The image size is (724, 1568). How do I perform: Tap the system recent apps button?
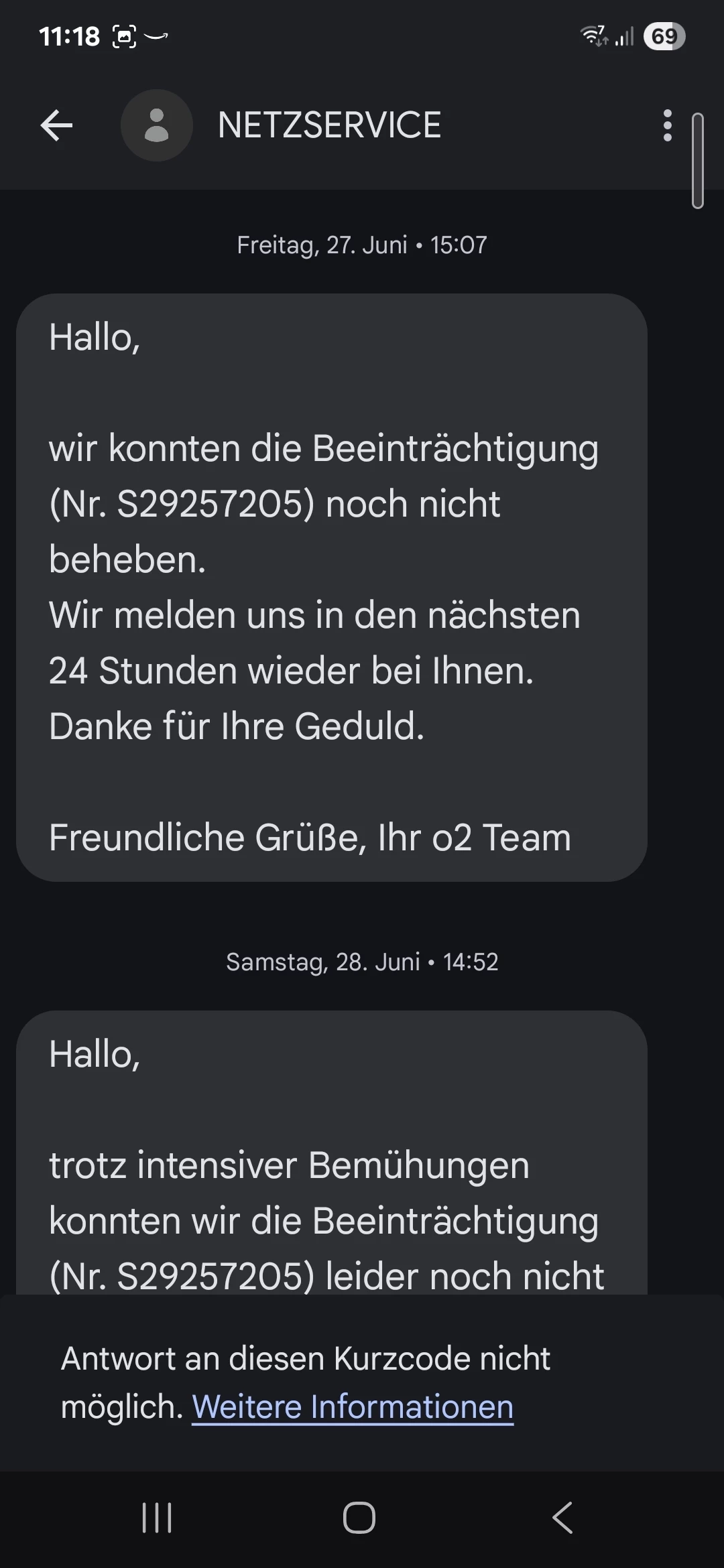pyautogui.click(x=157, y=1518)
